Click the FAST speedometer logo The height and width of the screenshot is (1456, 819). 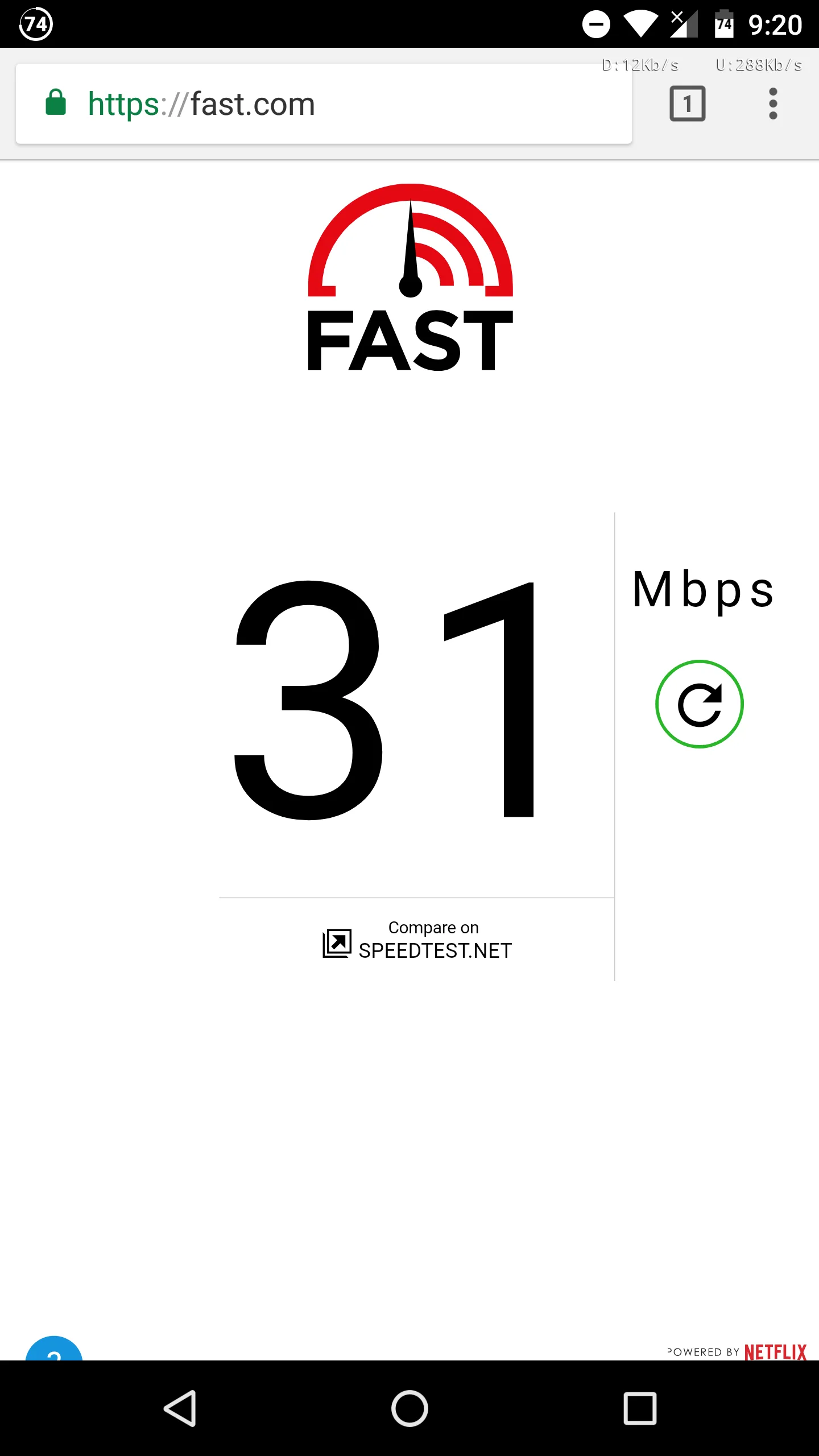coord(411,245)
